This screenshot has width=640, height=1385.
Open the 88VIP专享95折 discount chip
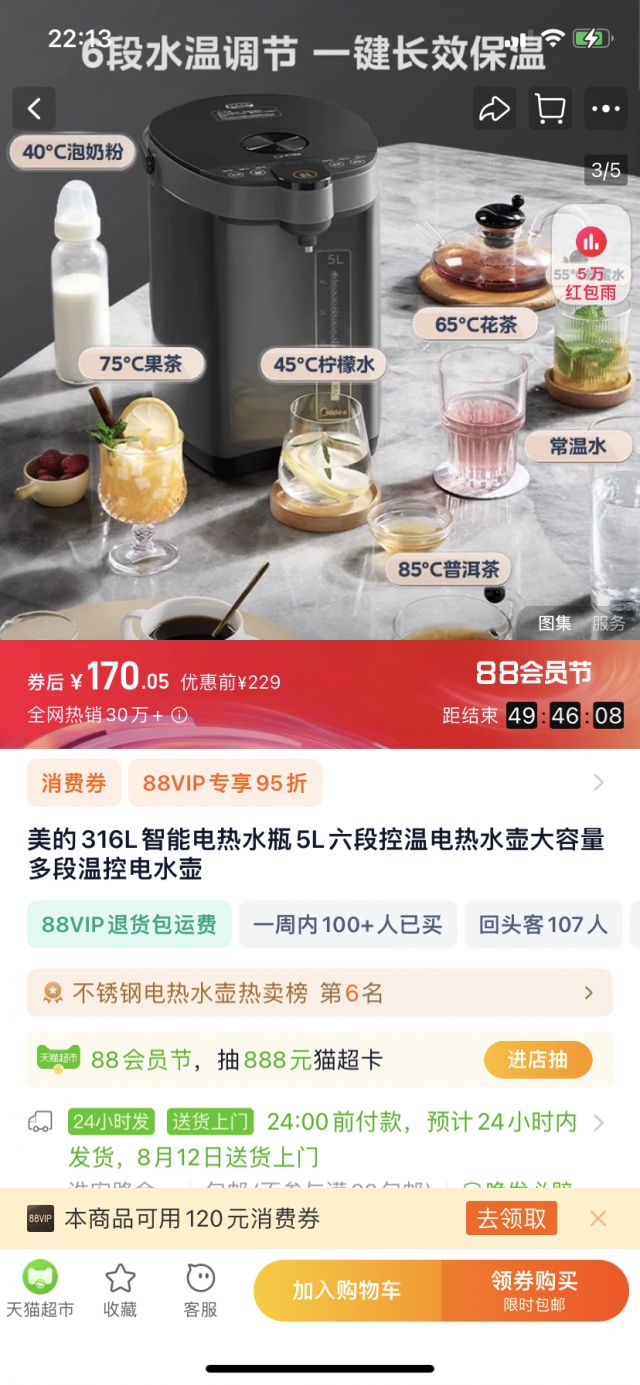(225, 783)
